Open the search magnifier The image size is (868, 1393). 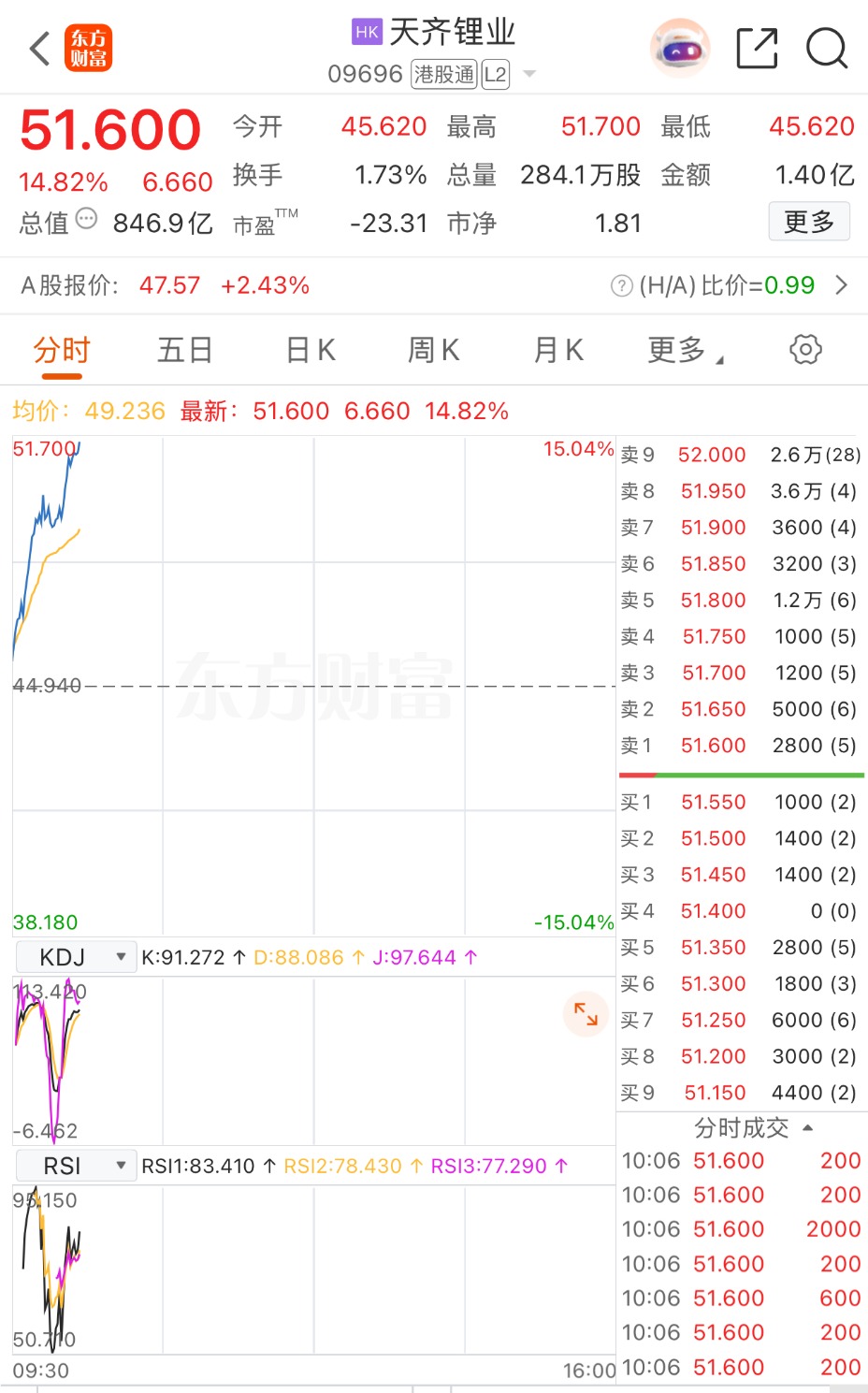(826, 49)
